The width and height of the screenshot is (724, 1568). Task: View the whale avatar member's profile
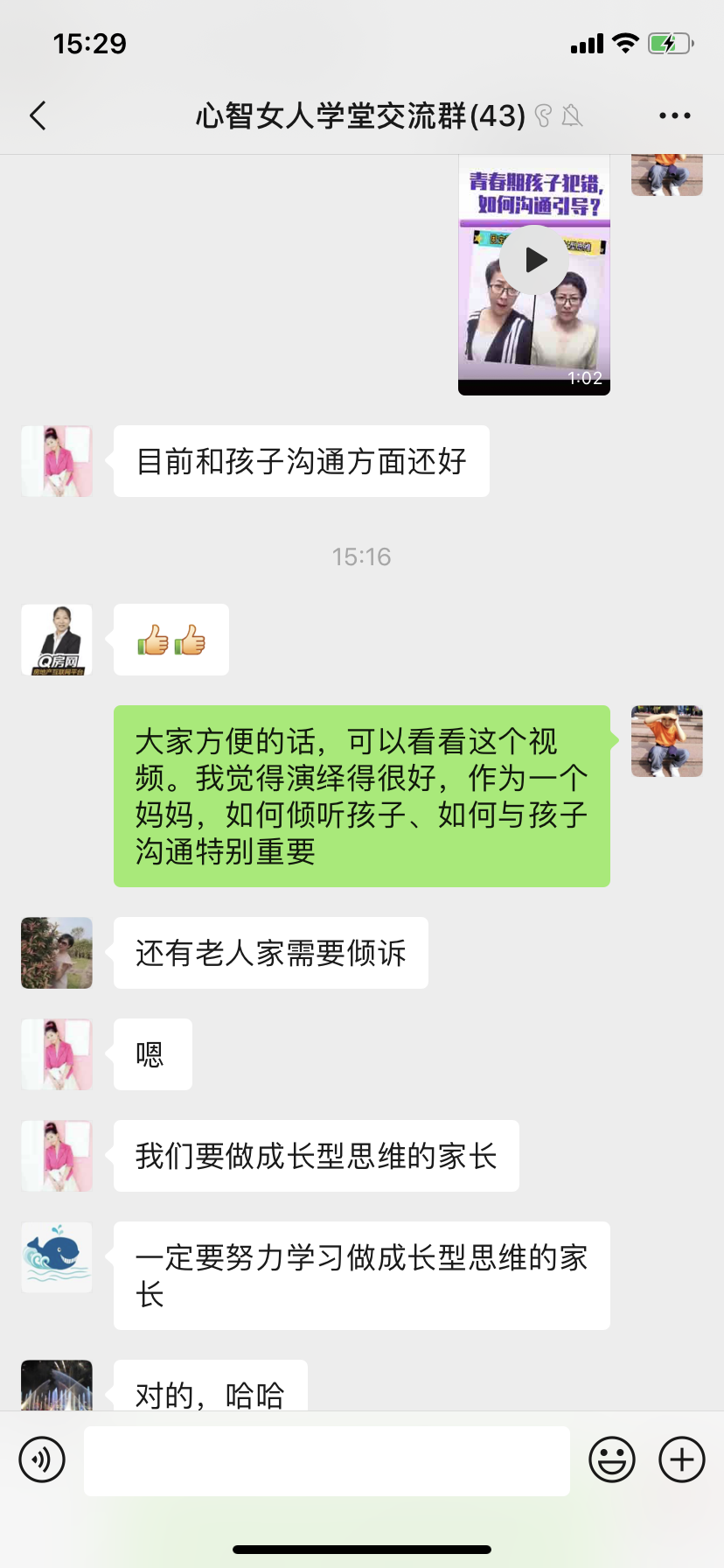coord(57,1257)
